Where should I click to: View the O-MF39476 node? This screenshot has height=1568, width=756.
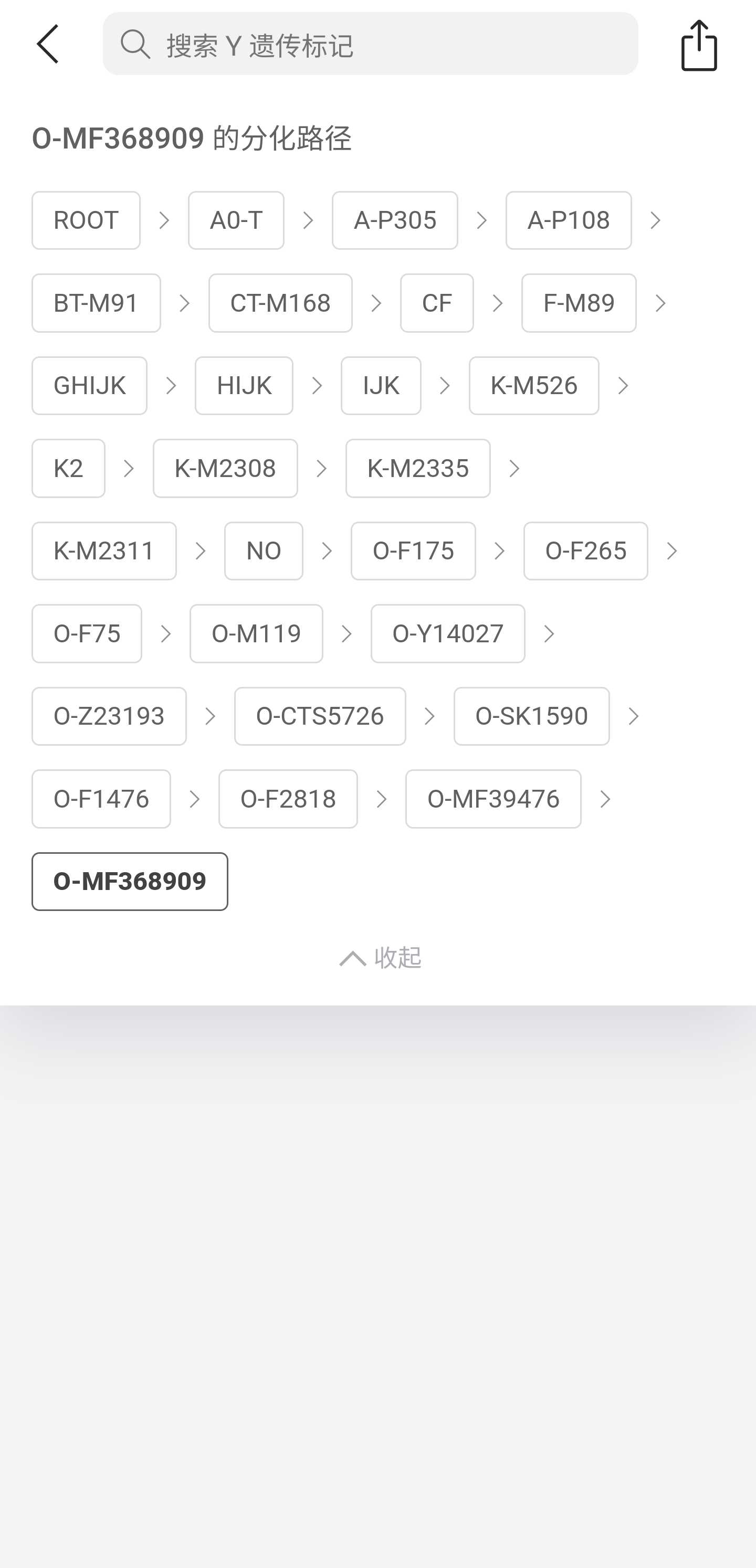coord(493,799)
